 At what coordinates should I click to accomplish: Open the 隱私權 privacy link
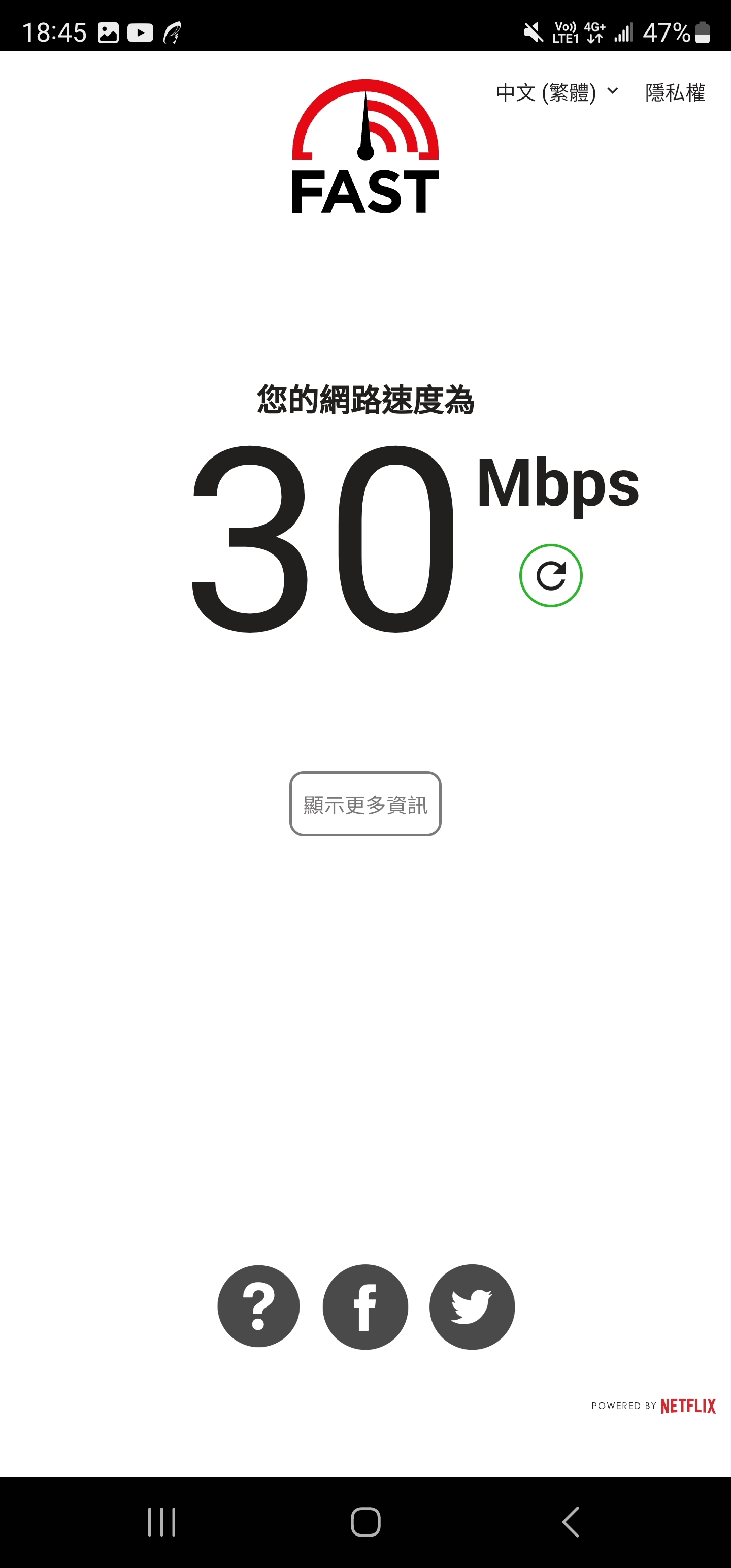pyautogui.click(x=674, y=92)
